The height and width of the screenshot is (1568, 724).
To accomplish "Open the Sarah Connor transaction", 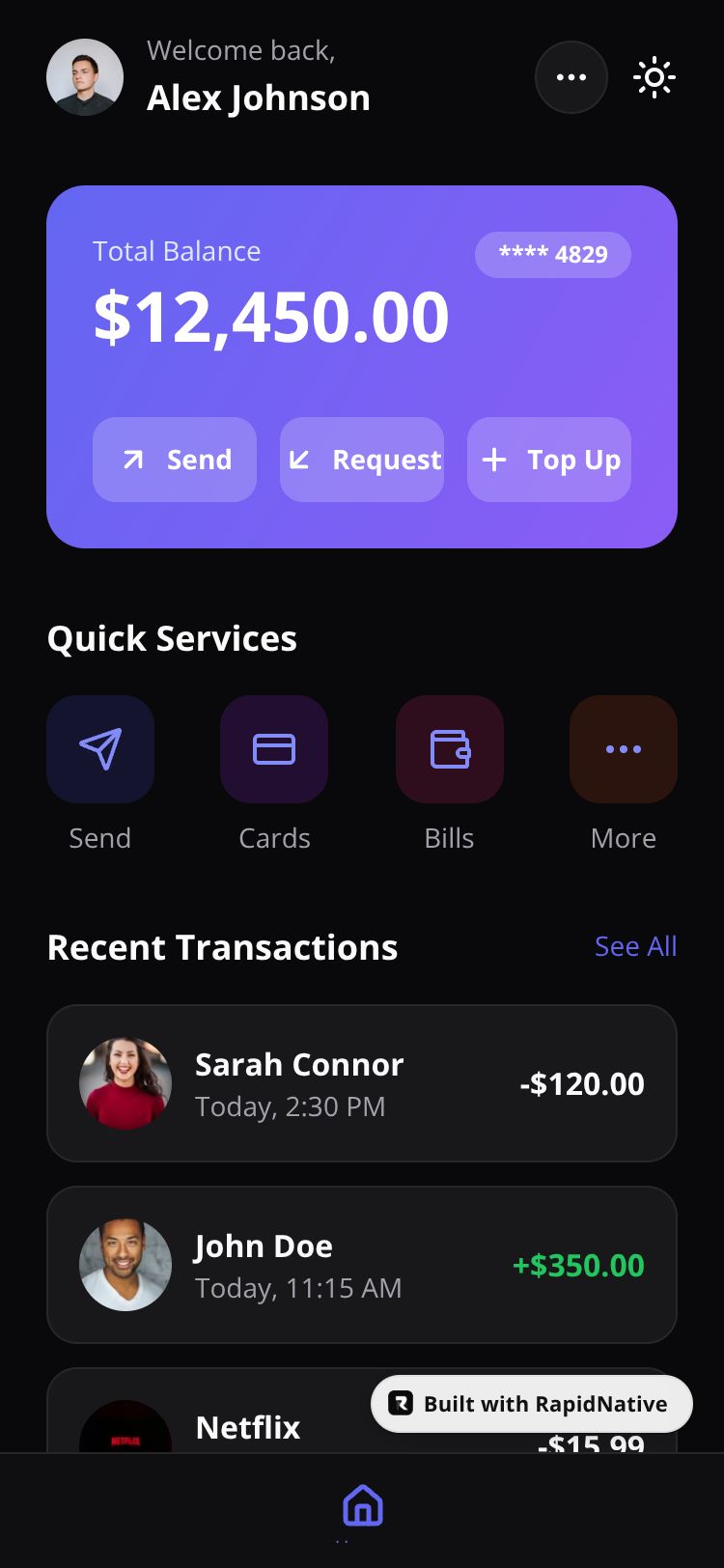I will 362,1083.
